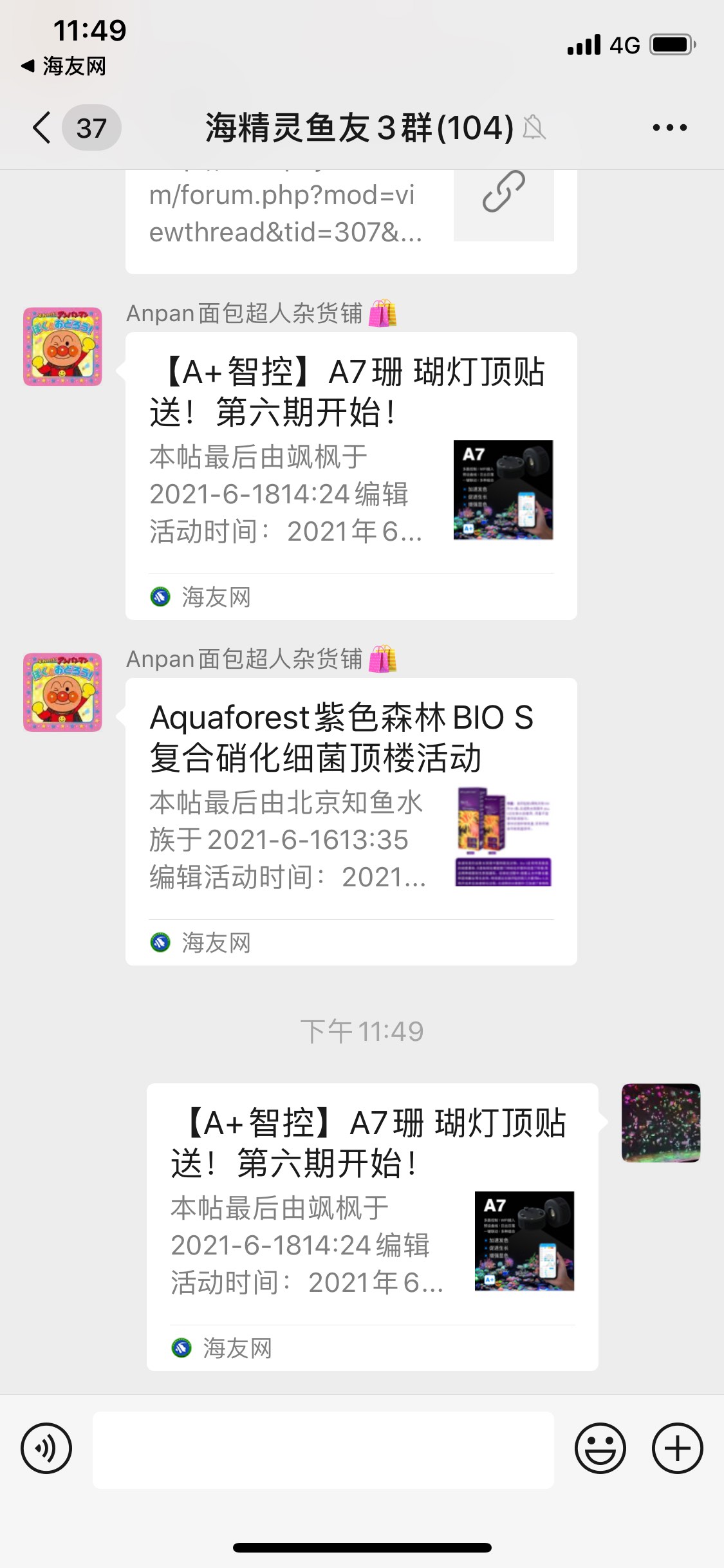Viewport: 724px width, 1568px height.
Task: Switch to voice message input
Action: pos(46,1449)
